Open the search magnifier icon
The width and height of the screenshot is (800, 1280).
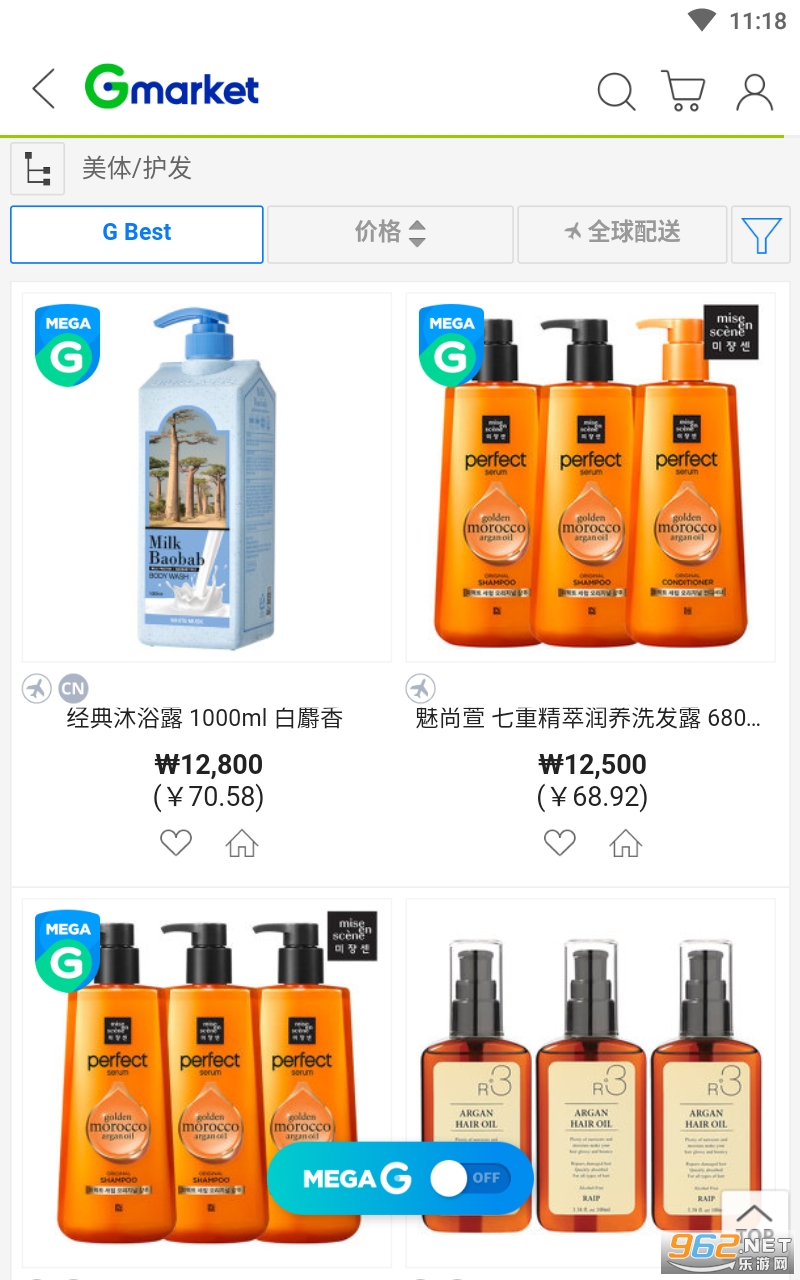(616, 91)
